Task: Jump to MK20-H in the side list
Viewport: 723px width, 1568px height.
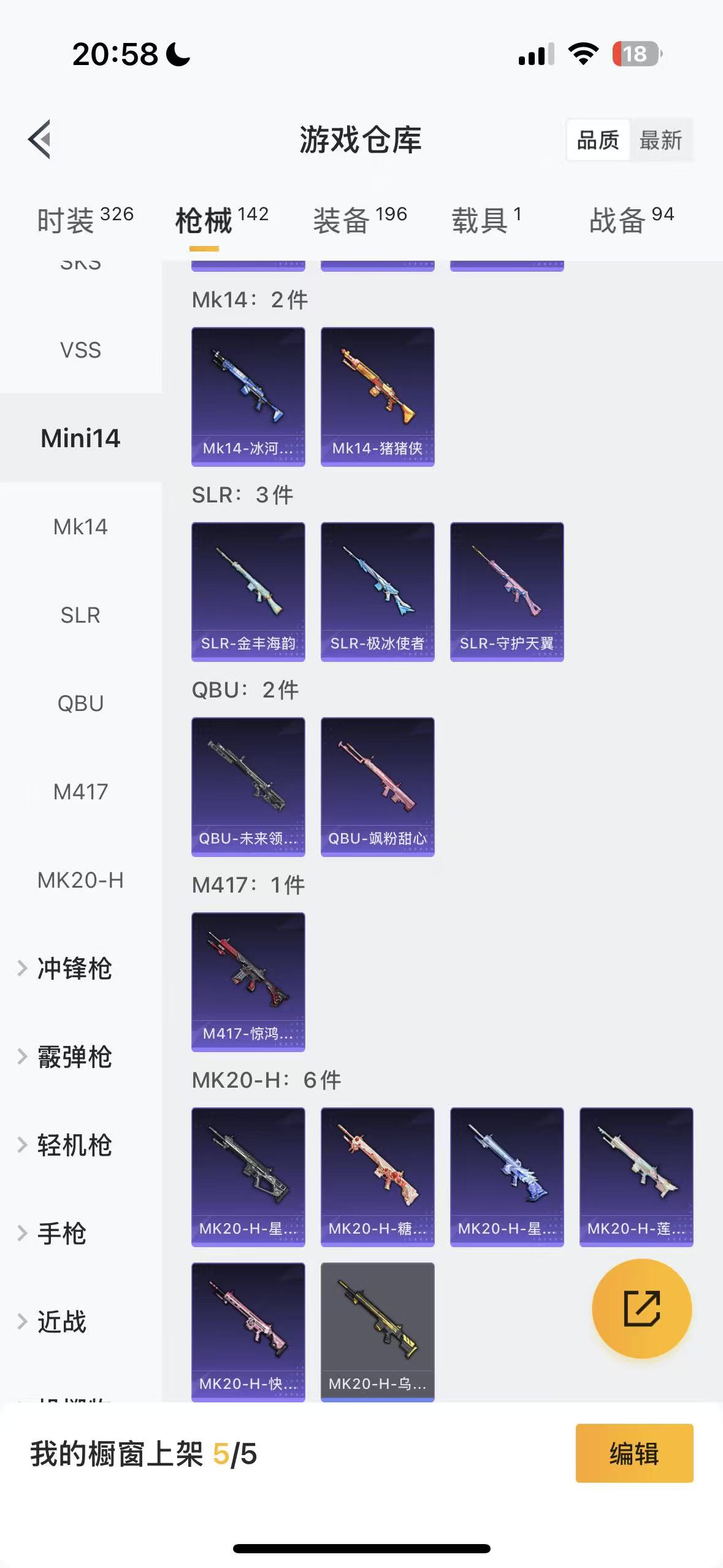Action: coord(80,880)
